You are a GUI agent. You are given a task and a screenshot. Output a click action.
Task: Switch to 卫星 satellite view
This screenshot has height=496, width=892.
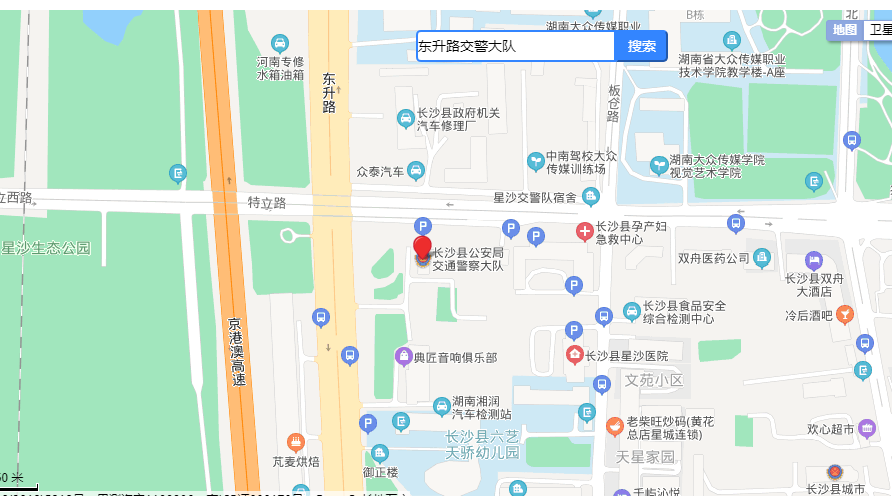[879, 30]
